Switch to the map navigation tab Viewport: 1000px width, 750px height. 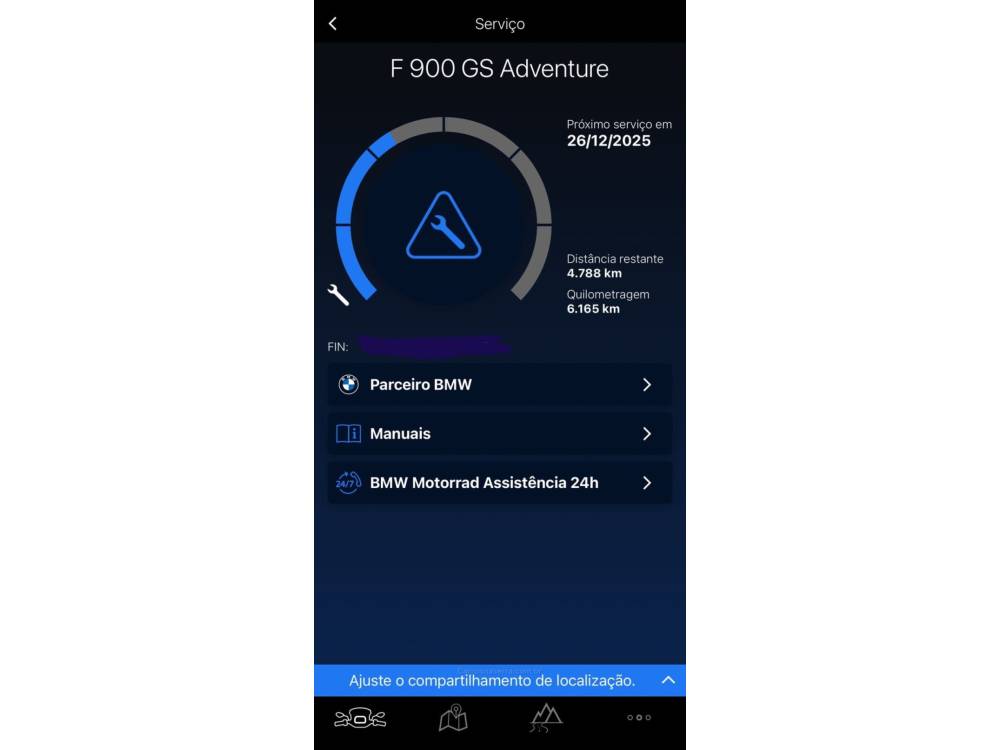[453, 718]
